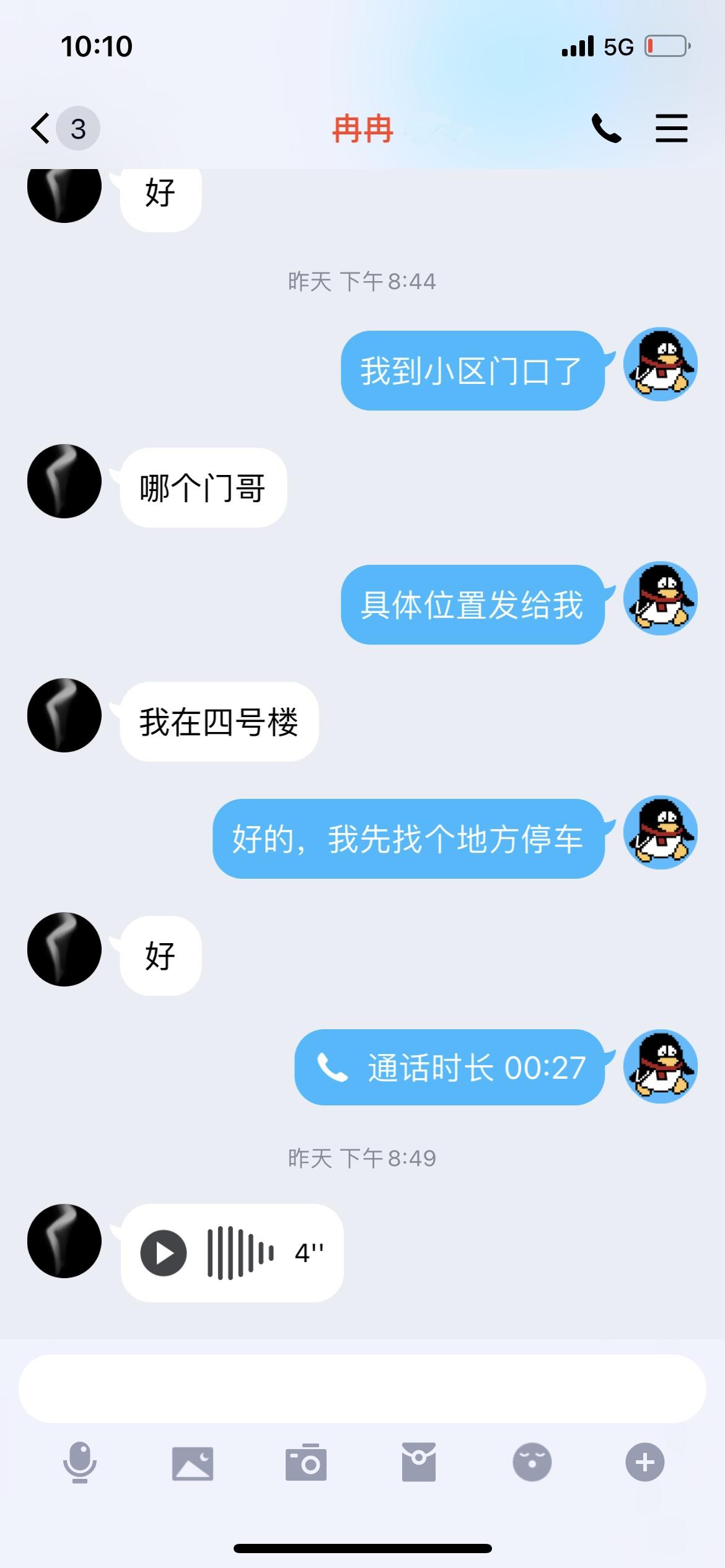Send a red packet
725x1568 pixels.
[419, 1463]
